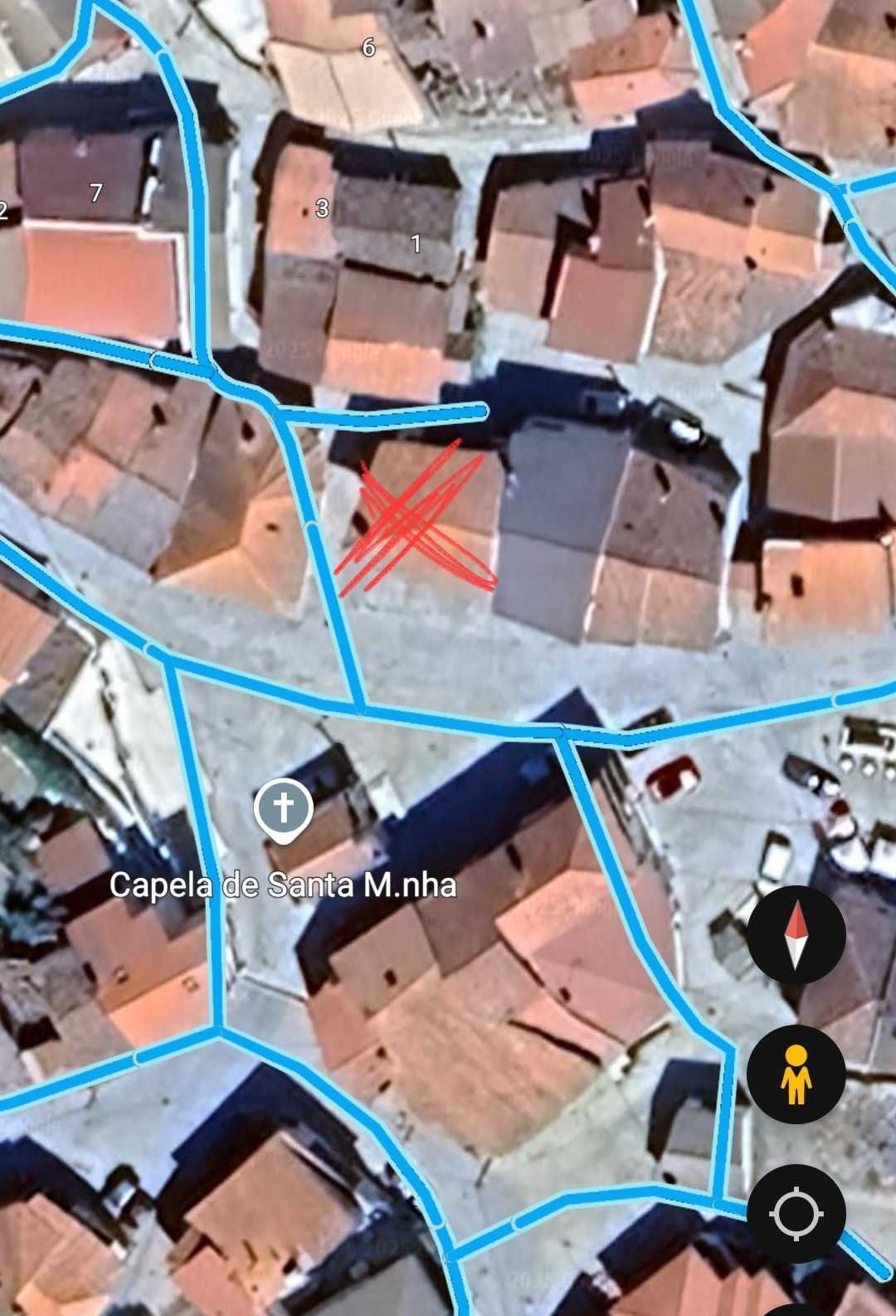Open Street View with the pegman button

(x=796, y=1075)
